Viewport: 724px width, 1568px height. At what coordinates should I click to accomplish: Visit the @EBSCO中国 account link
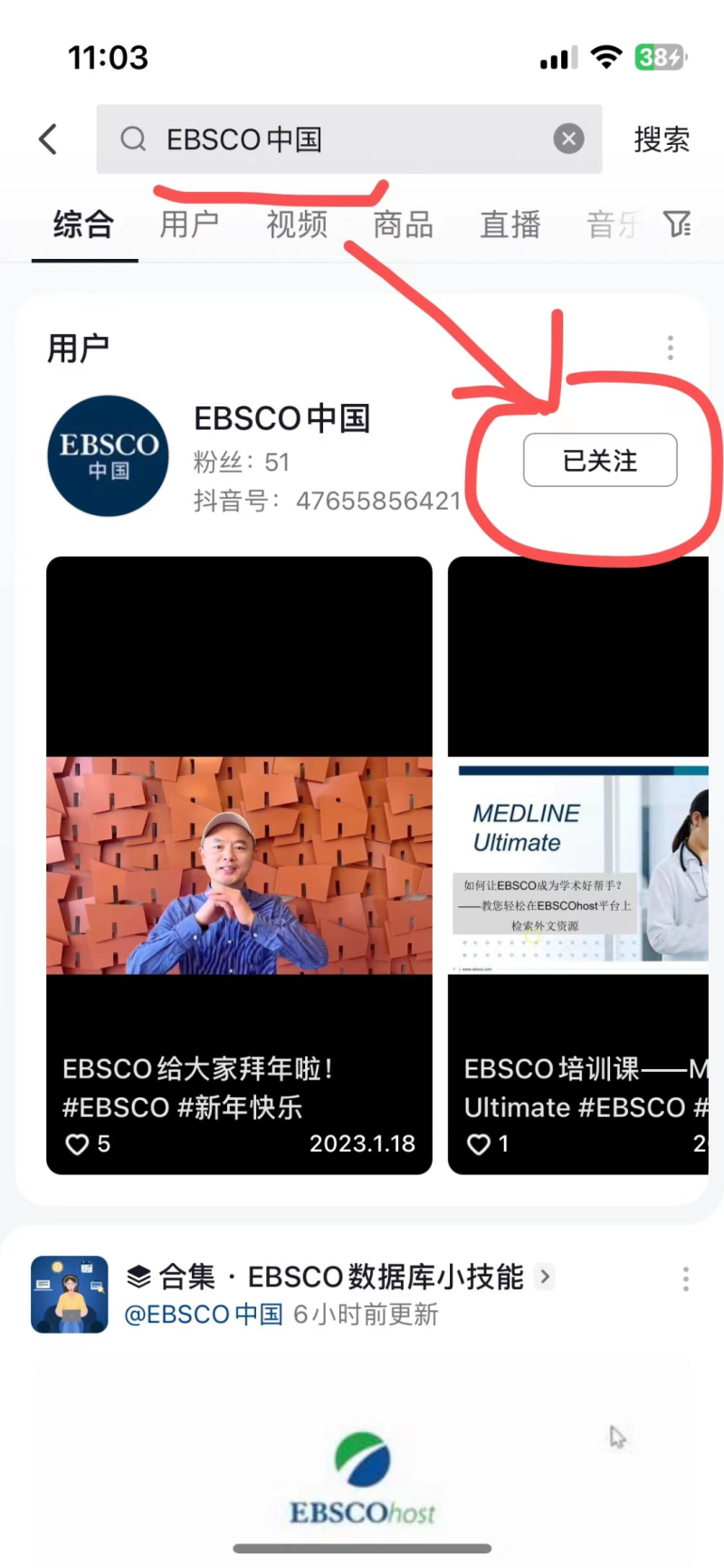(204, 1315)
